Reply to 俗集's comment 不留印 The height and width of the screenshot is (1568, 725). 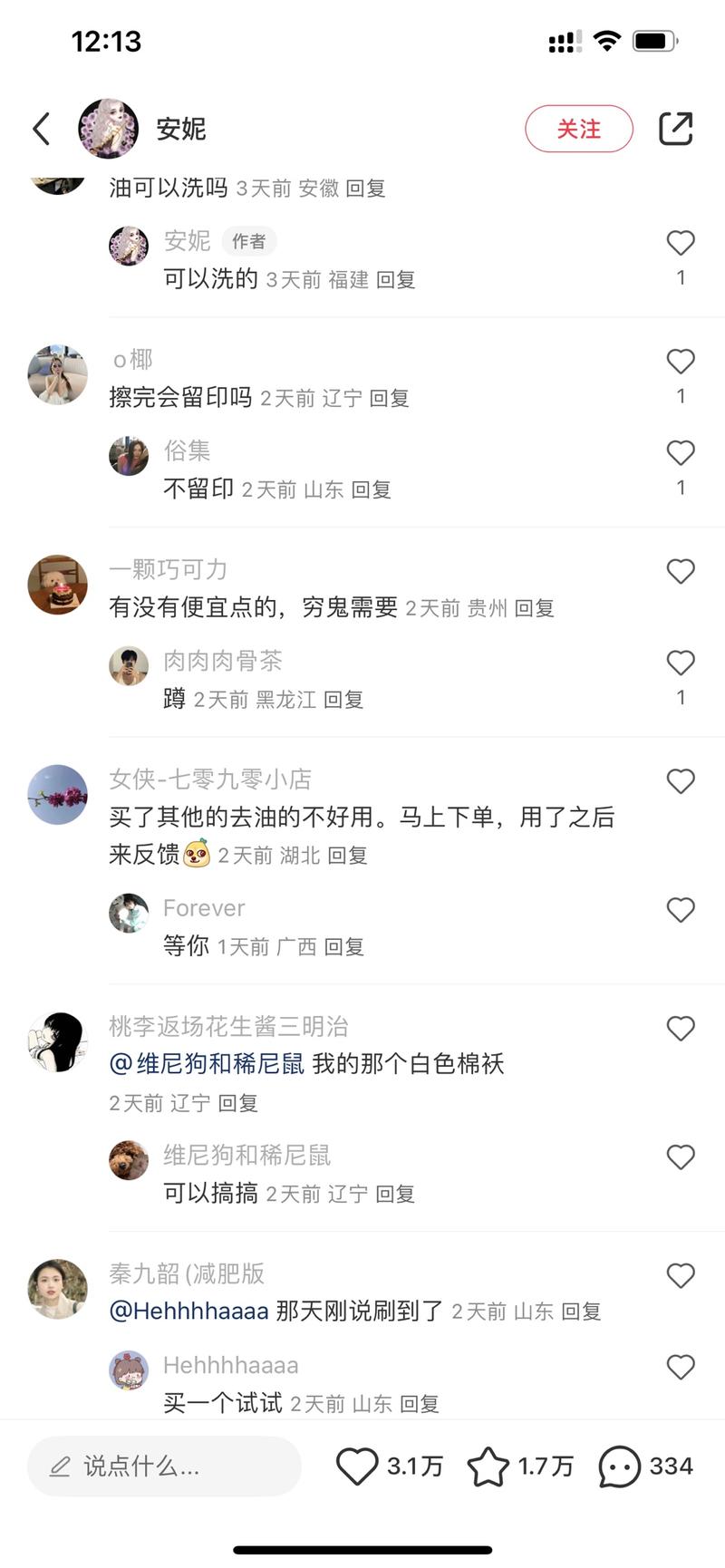tap(371, 489)
